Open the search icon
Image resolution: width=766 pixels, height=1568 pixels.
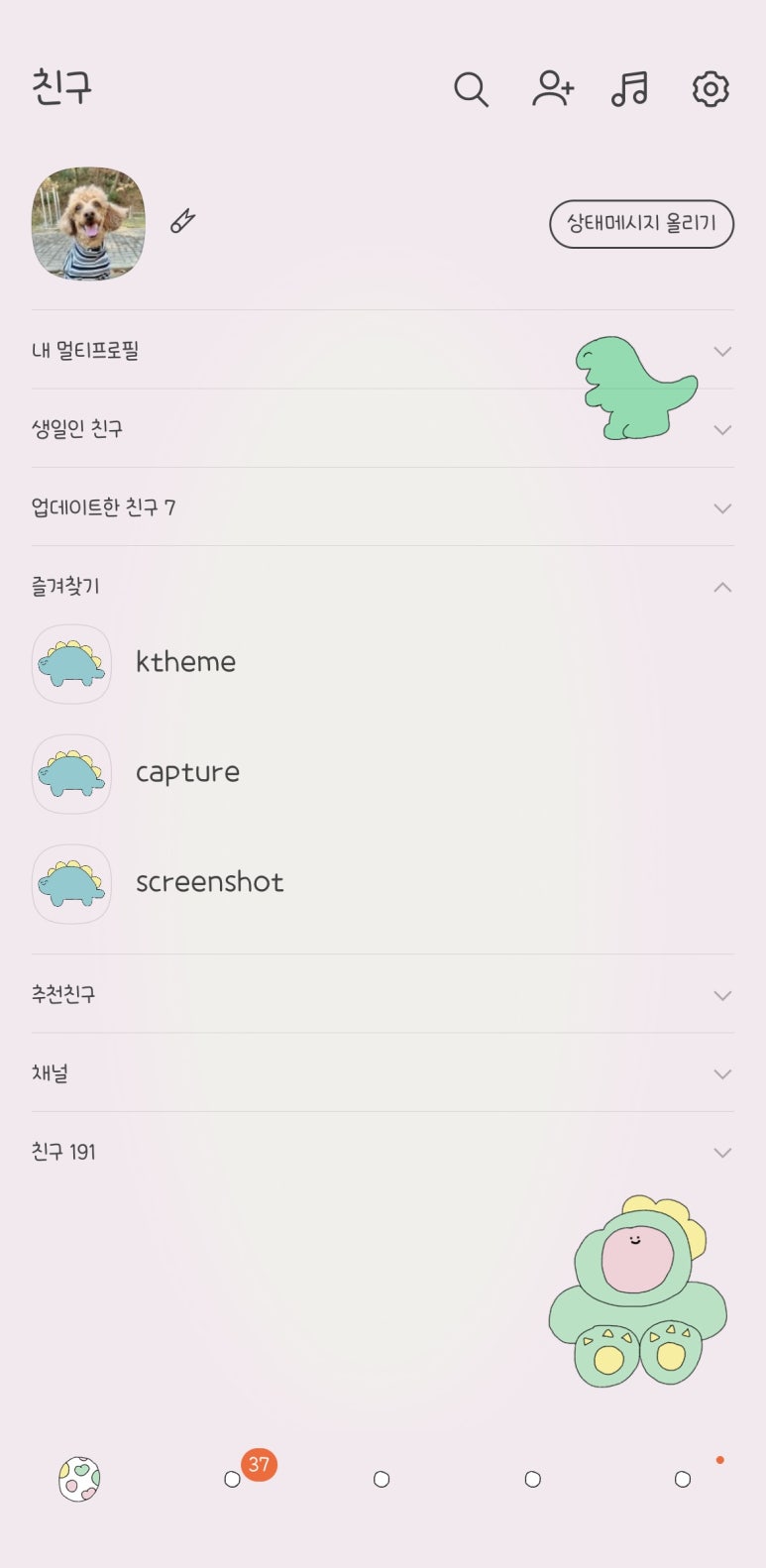(x=471, y=89)
